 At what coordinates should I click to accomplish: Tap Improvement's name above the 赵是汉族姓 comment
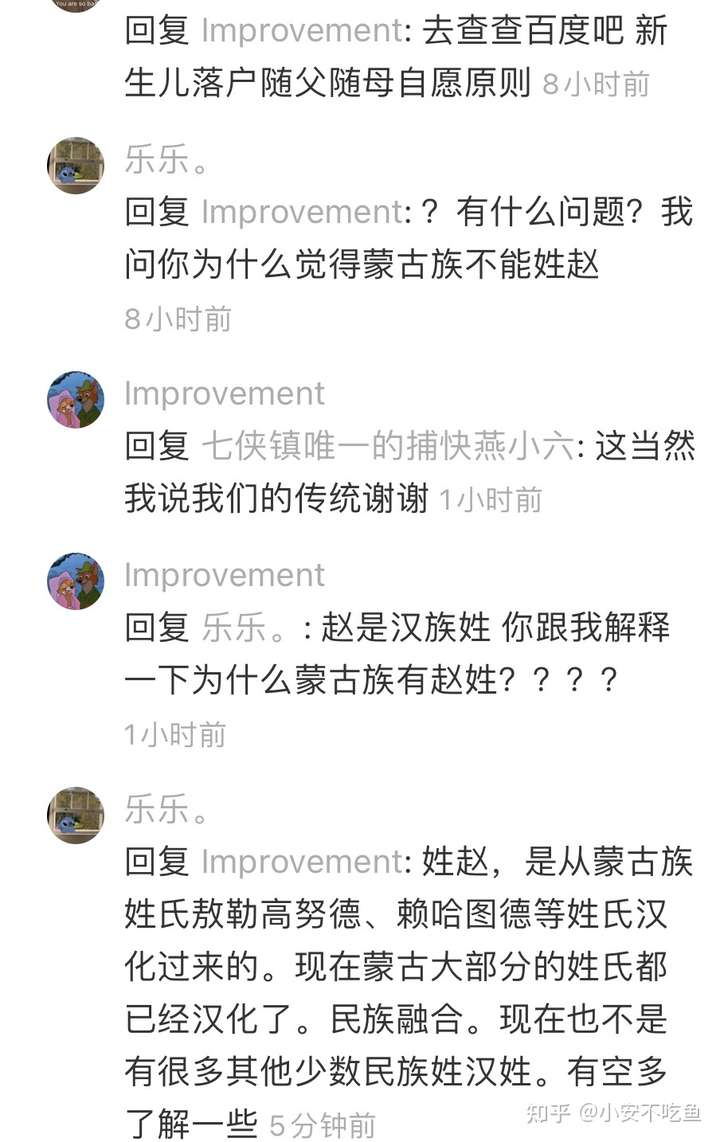[x=224, y=575]
